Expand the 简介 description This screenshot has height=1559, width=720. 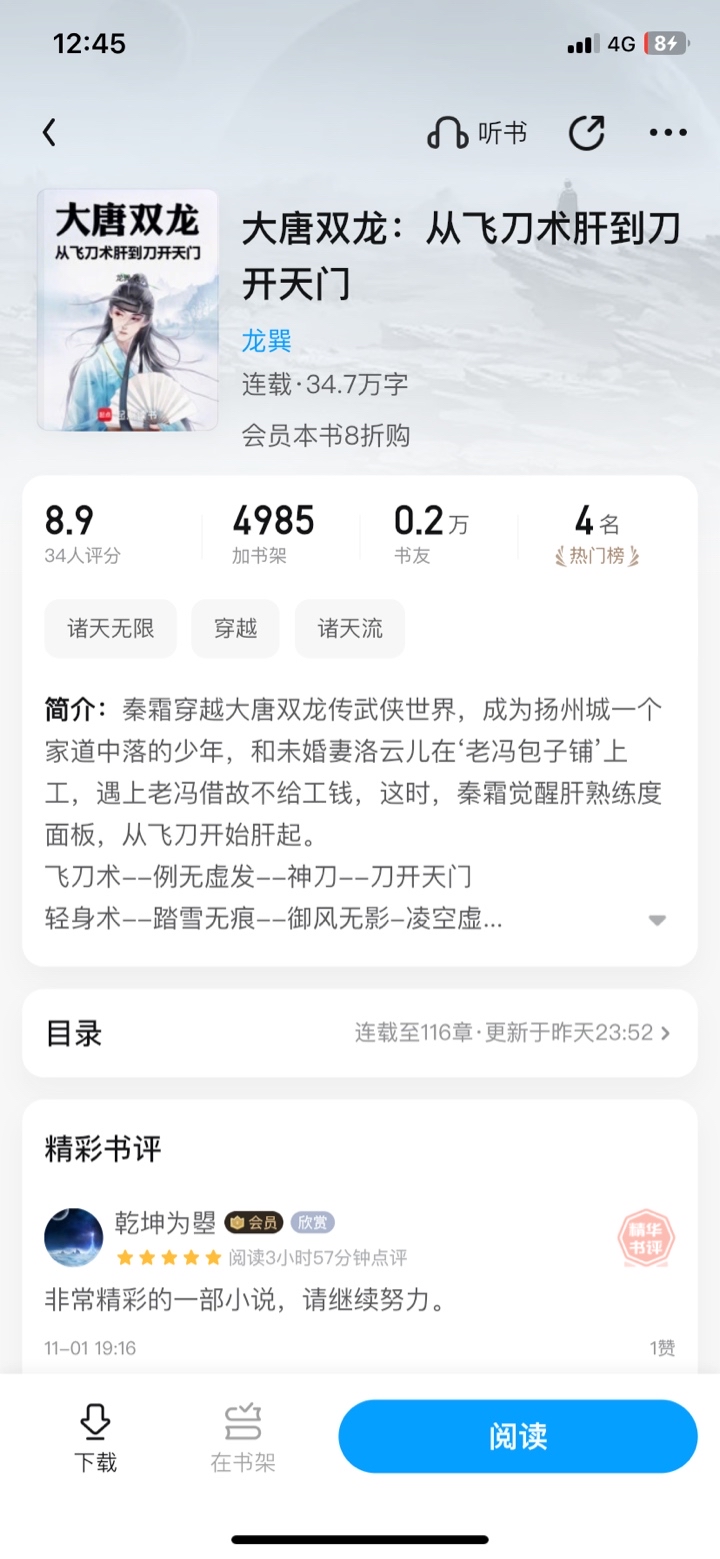pyautogui.click(x=657, y=920)
